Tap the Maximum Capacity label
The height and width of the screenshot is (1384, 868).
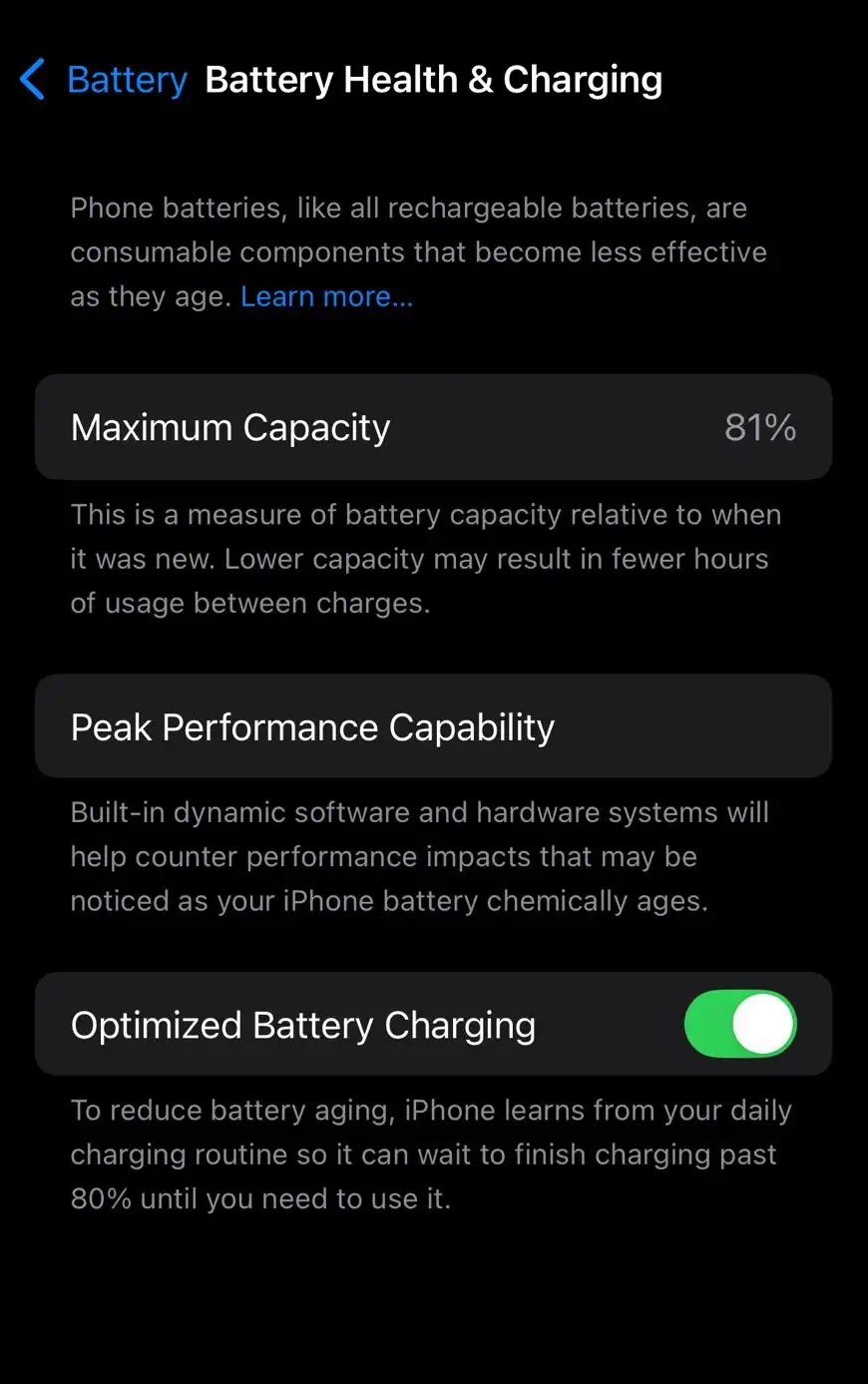230,427
